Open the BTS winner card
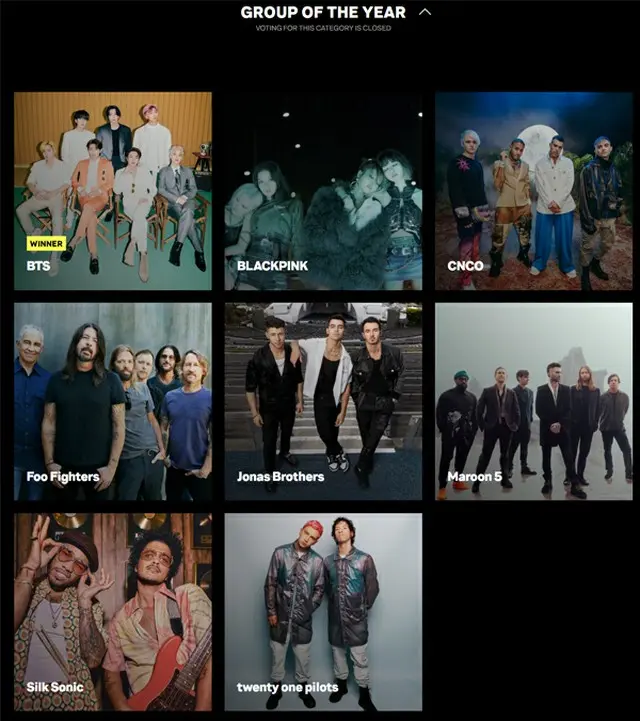640x721 pixels. [113, 190]
